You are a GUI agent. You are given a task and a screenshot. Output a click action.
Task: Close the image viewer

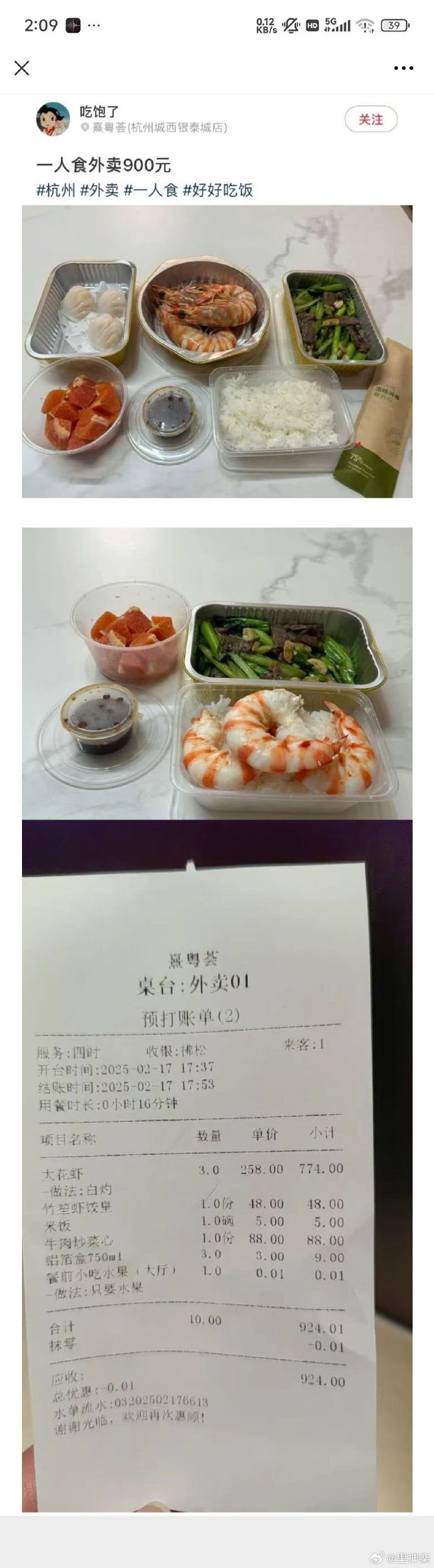22,68
